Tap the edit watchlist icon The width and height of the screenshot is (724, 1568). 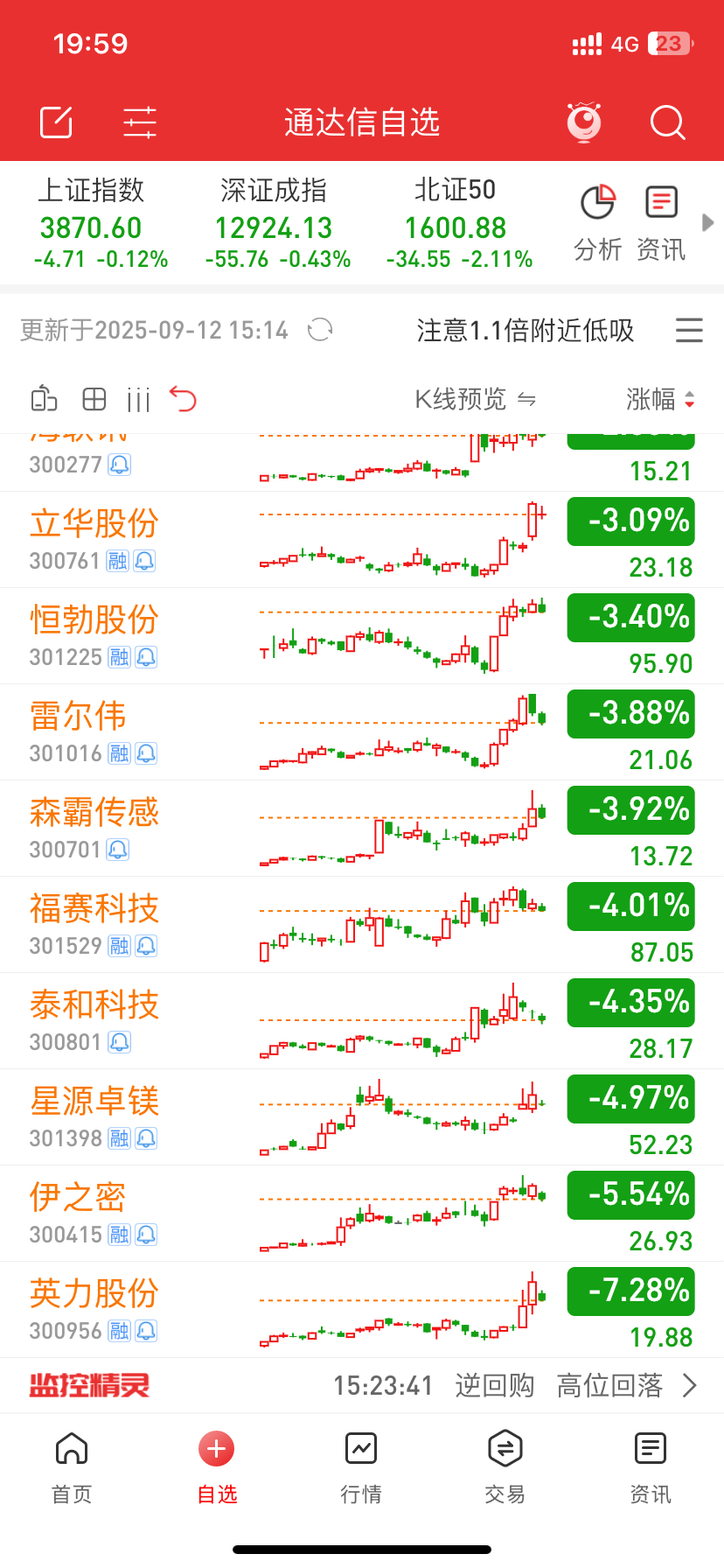click(57, 122)
